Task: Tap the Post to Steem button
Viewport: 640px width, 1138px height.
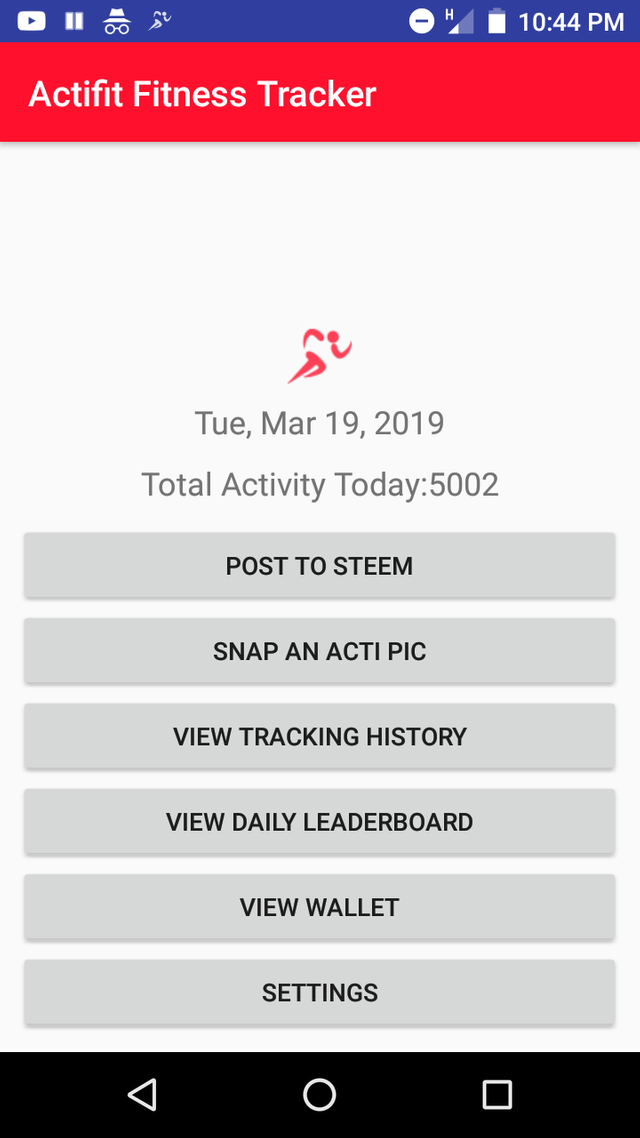Action: pos(319,565)
